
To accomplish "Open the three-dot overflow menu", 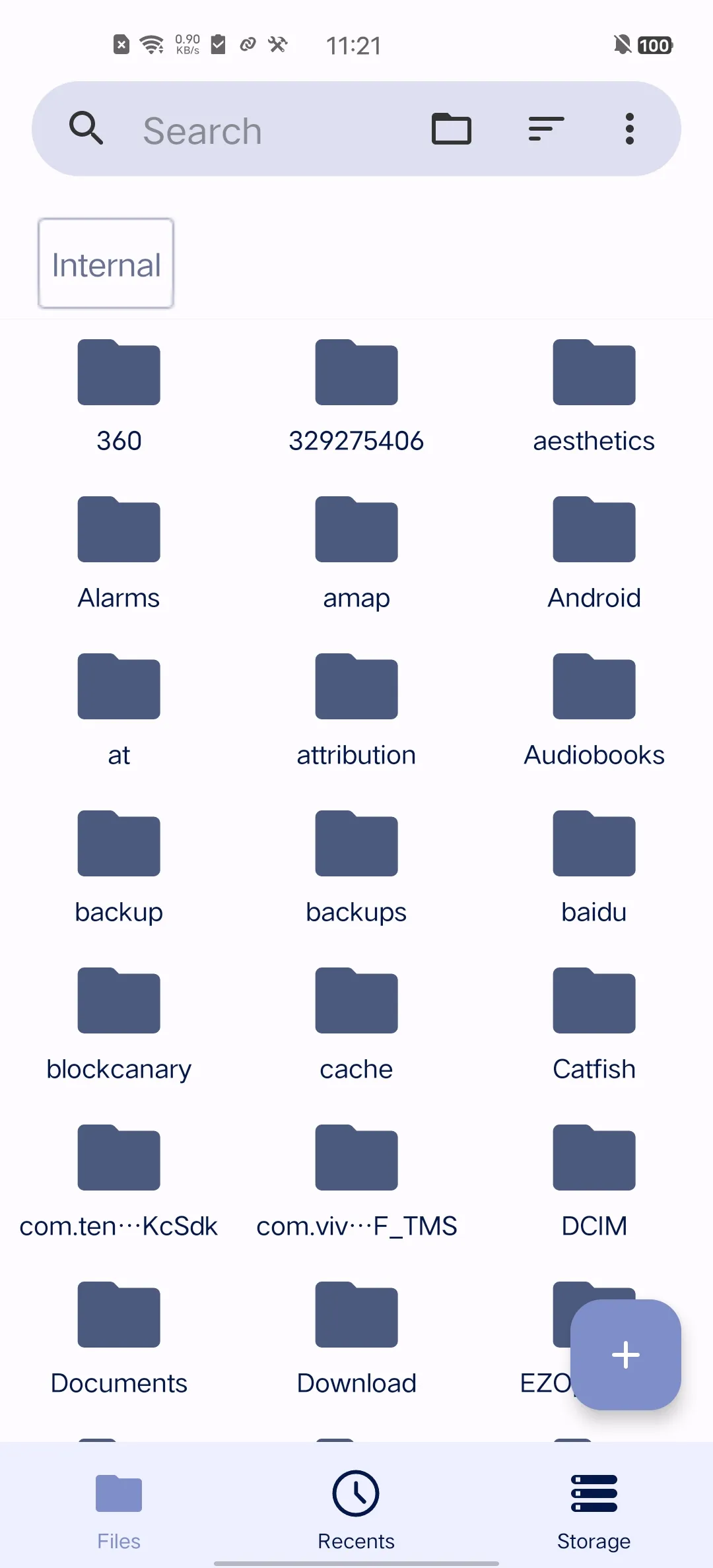I will click(x=629, y=129).
